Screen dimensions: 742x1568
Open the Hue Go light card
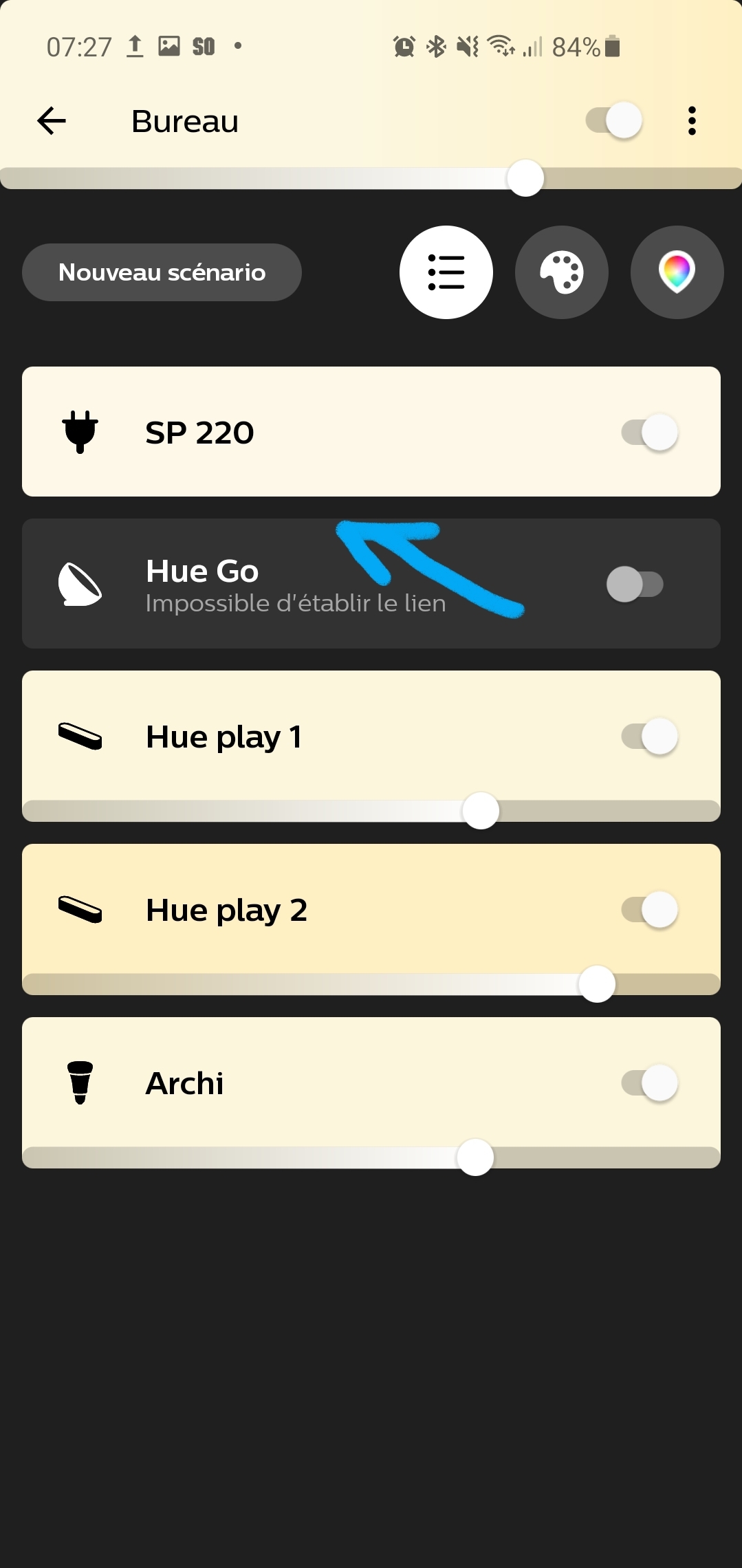tap(371, 583)
